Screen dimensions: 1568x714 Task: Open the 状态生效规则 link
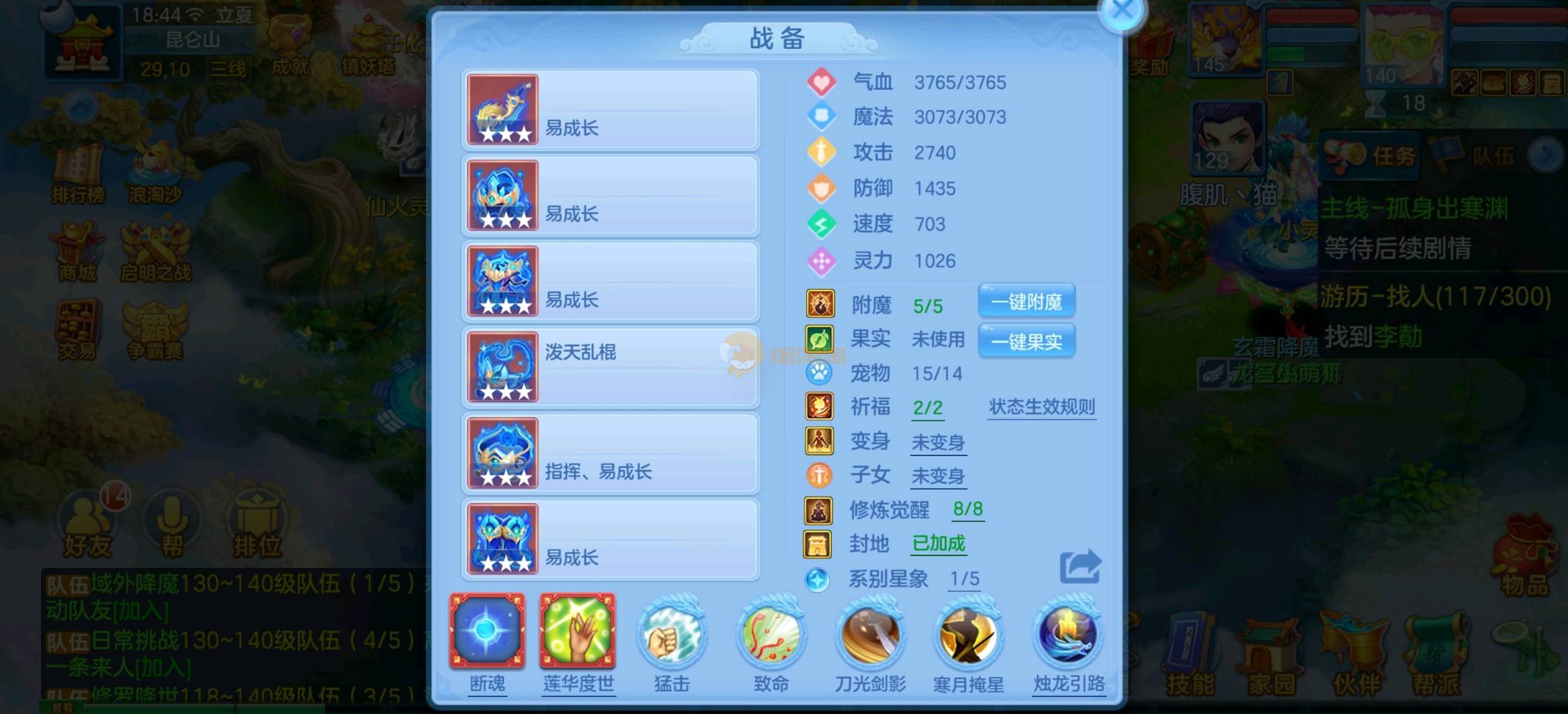pyautogui.click(x=1041, y=407)
